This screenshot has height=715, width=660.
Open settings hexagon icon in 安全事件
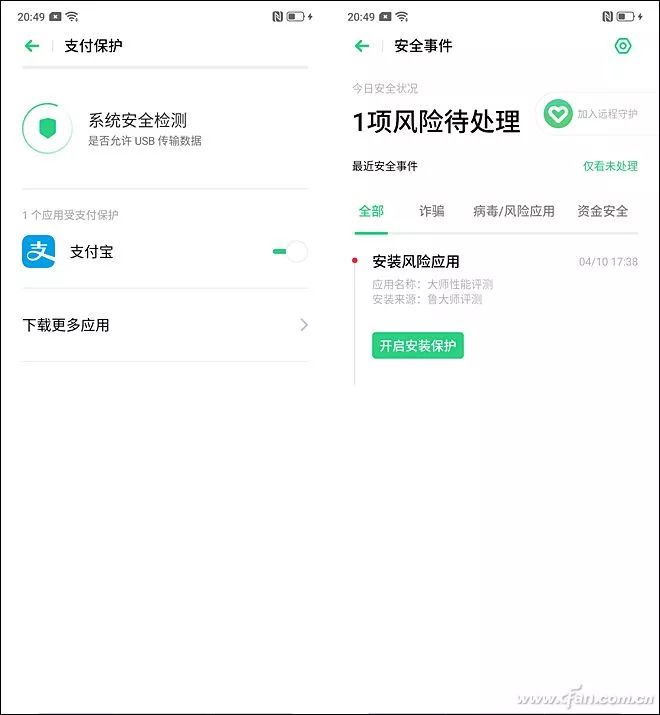(x=623, y=46)
